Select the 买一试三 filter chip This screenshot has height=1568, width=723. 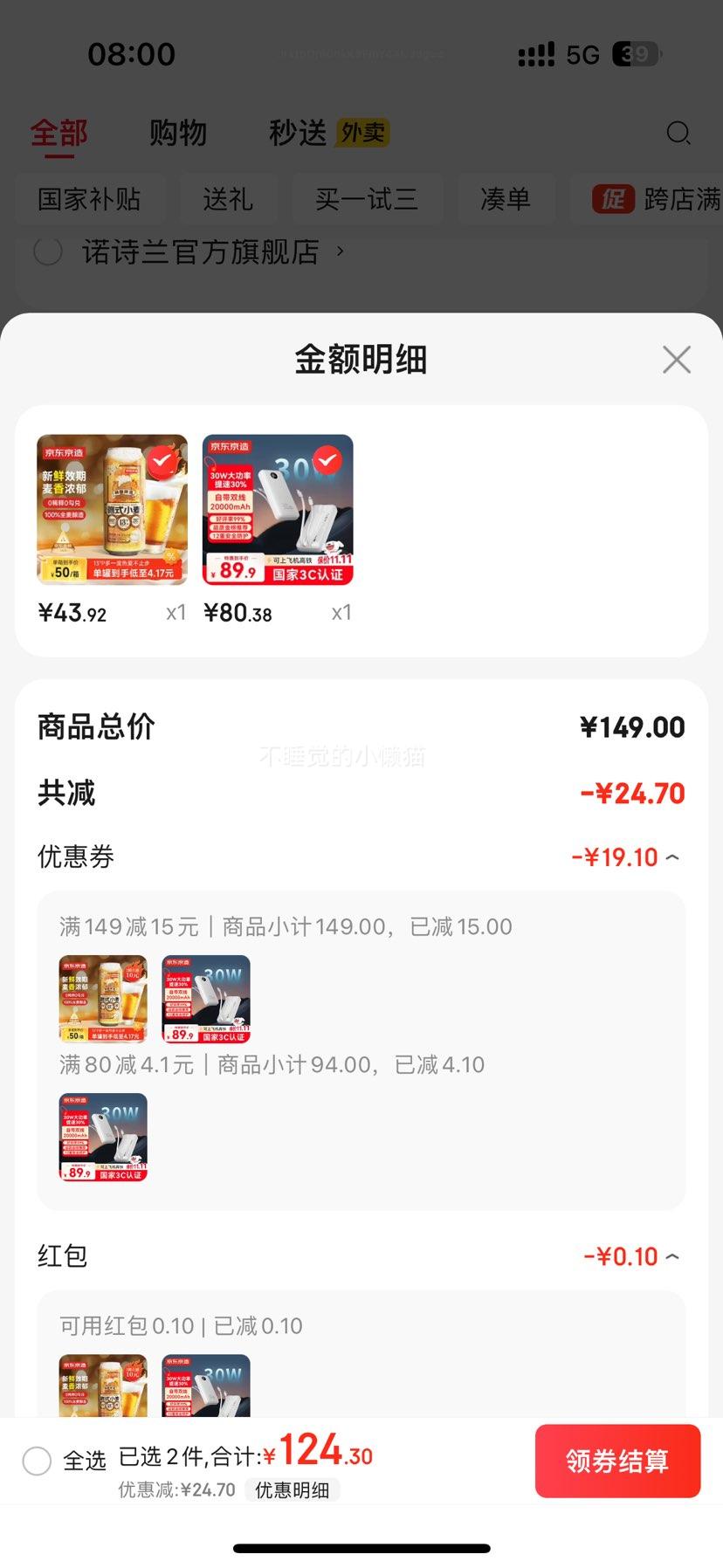point(367,199)
